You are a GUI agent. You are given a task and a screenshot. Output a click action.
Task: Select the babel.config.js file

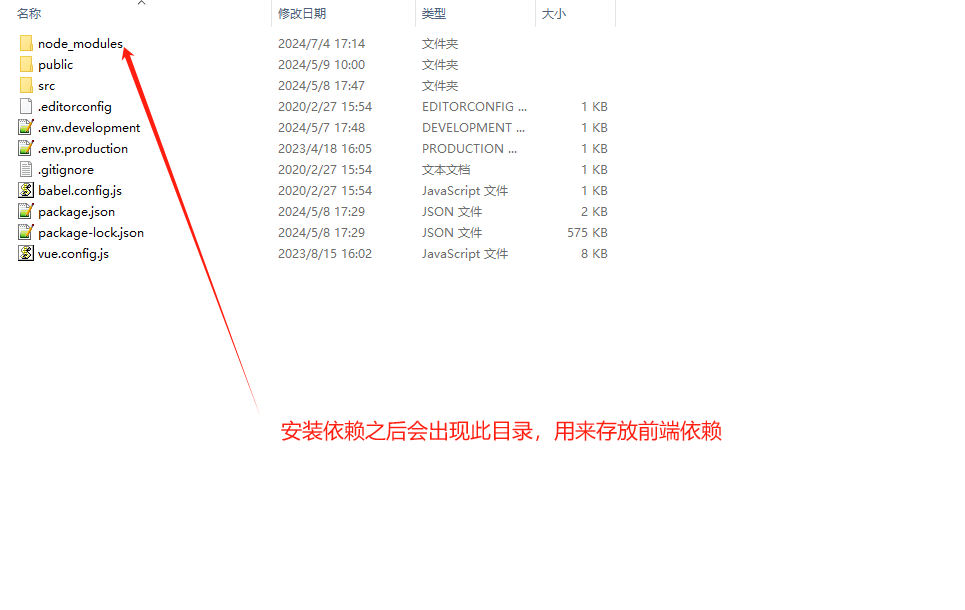coord(79,191)
